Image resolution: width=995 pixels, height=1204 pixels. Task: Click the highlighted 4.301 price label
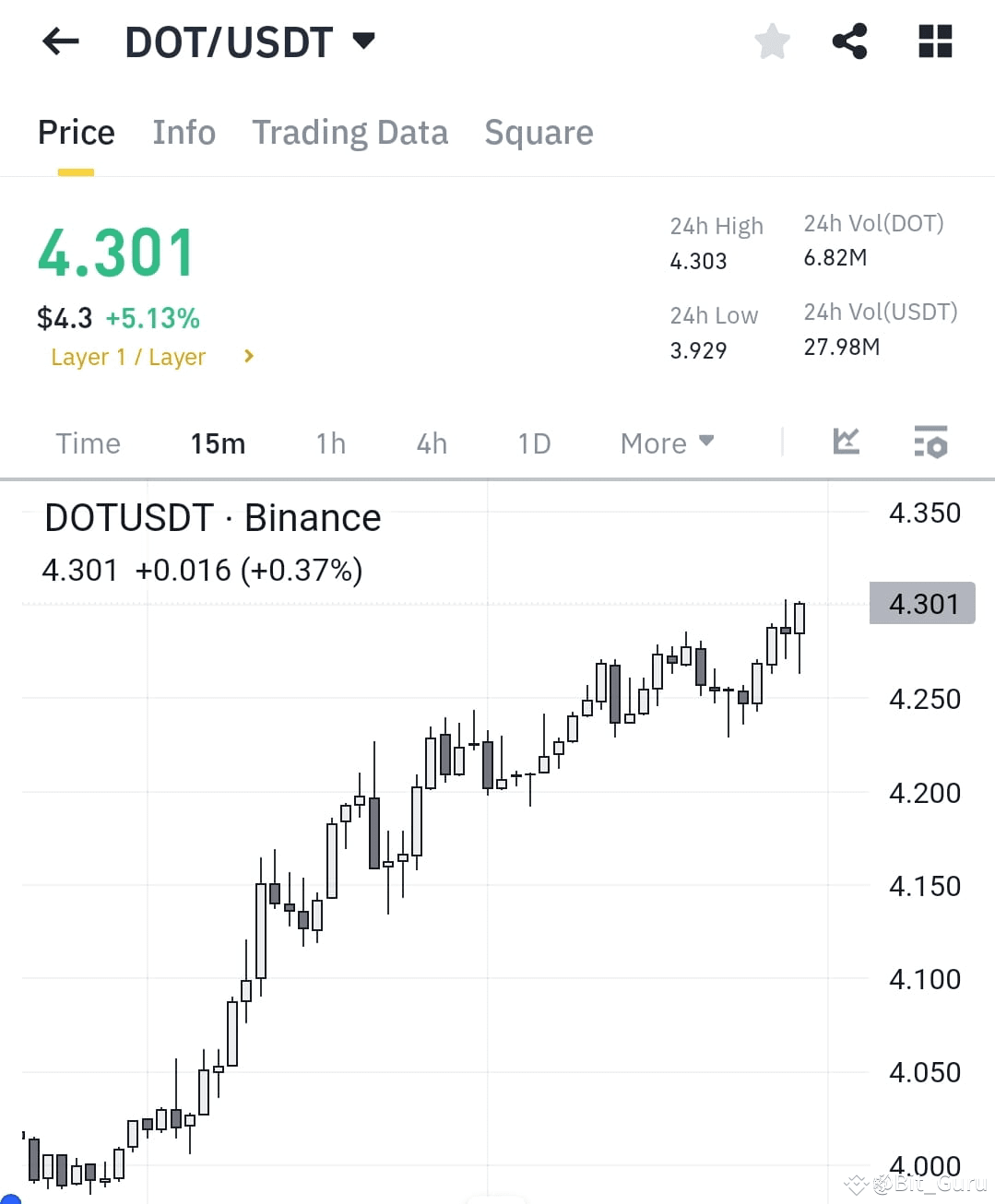[x=921, y=604]
